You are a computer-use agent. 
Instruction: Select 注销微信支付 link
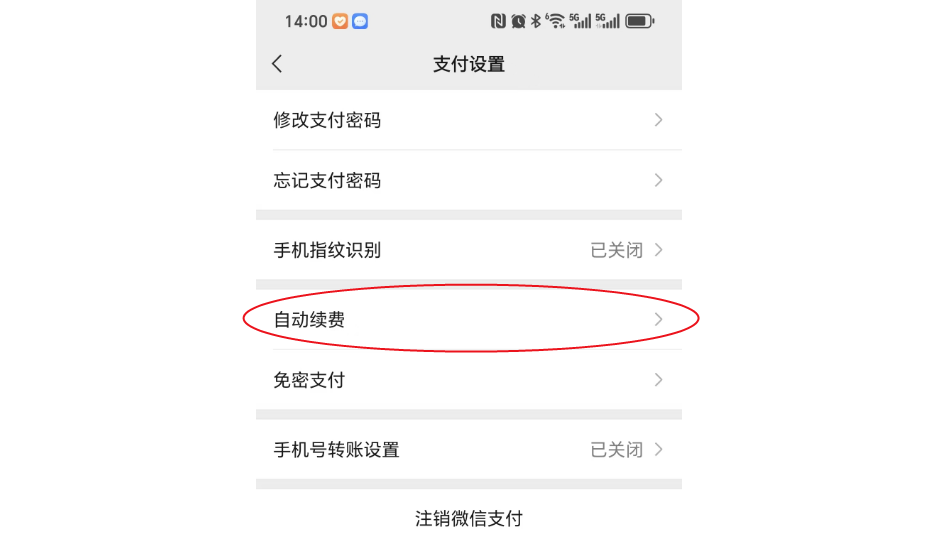468,518
